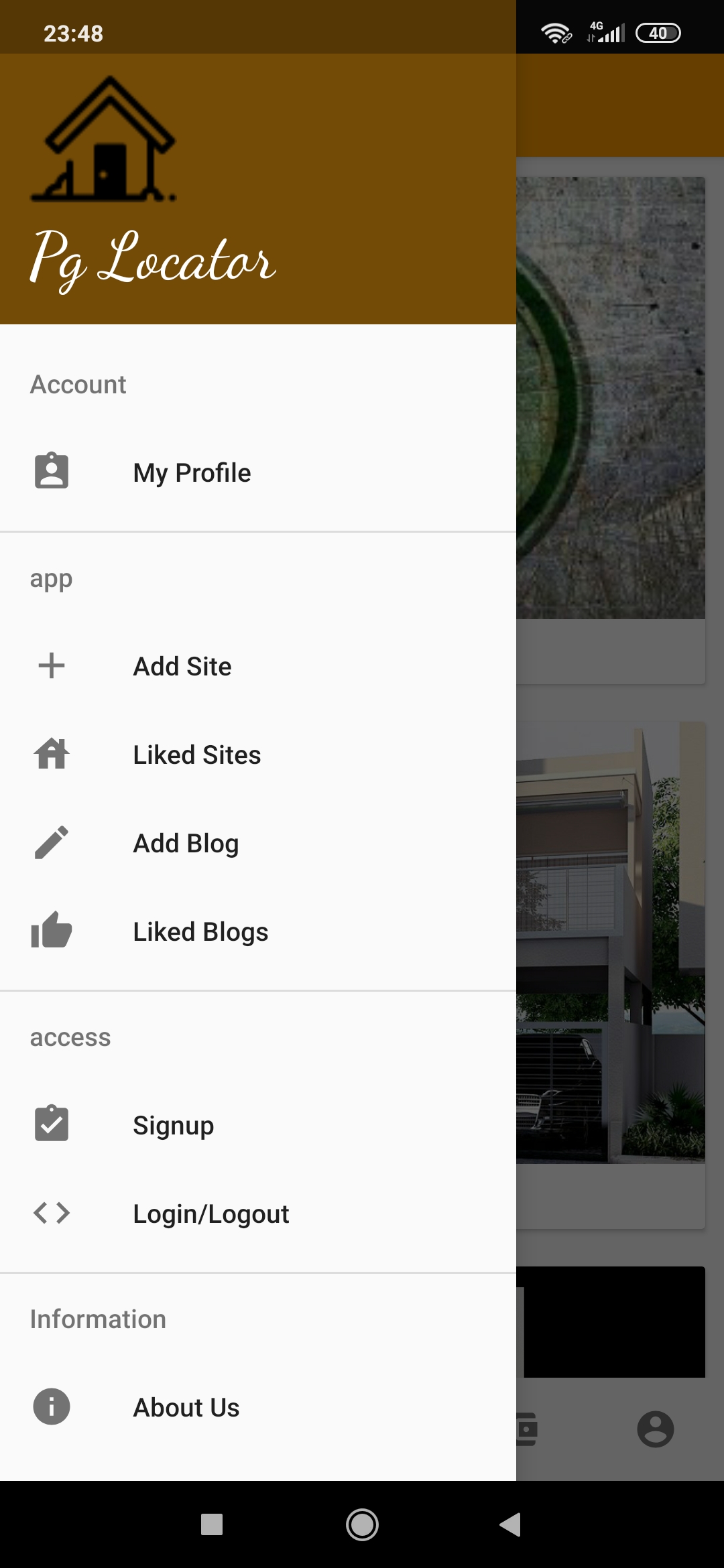Choose Add Blog option
The width and height of the screenshot is (724, 1568).
click(258, 843)
